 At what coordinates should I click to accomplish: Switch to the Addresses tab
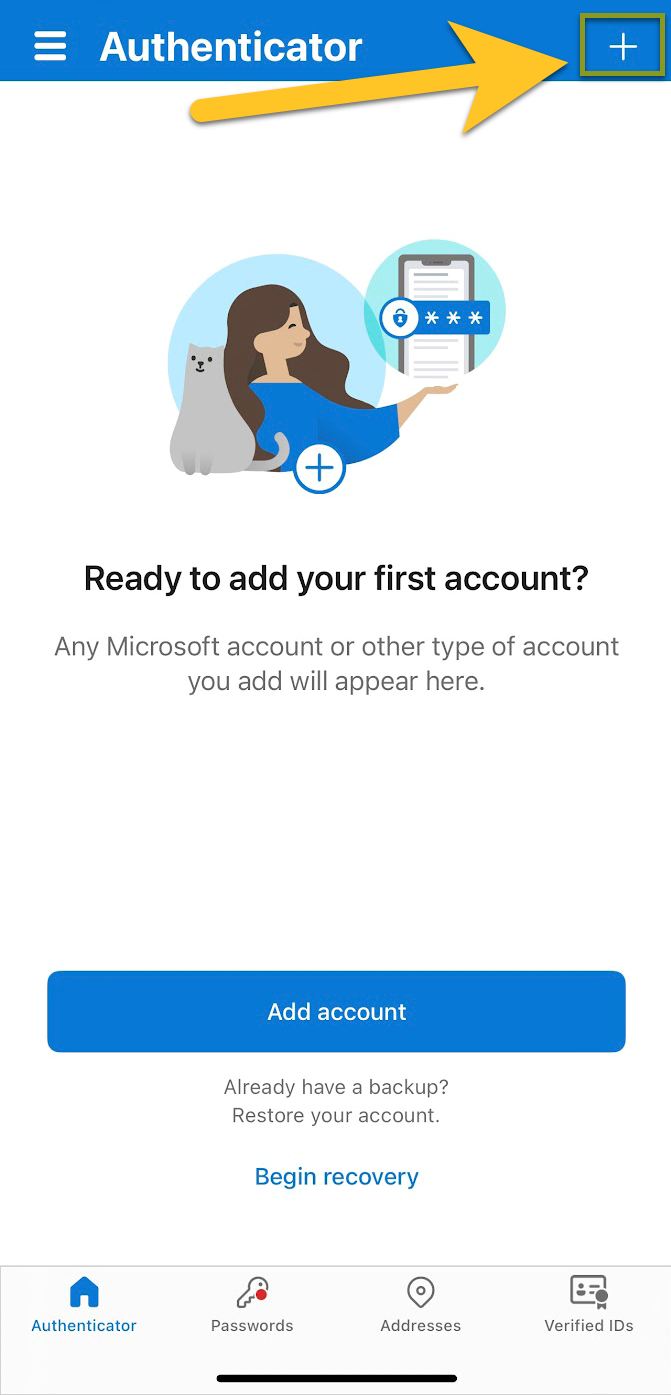420,1305
